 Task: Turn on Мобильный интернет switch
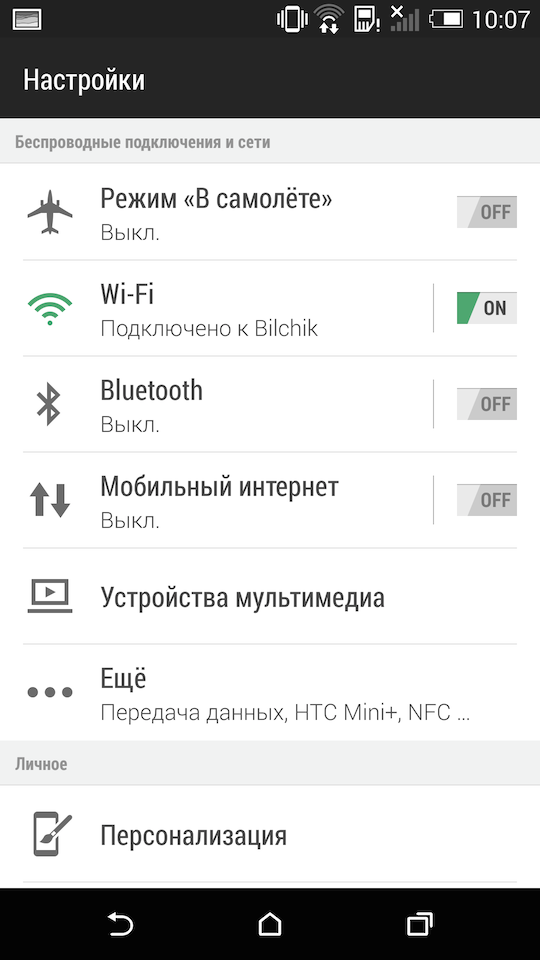pyautogui.click(x=487, y=500)
